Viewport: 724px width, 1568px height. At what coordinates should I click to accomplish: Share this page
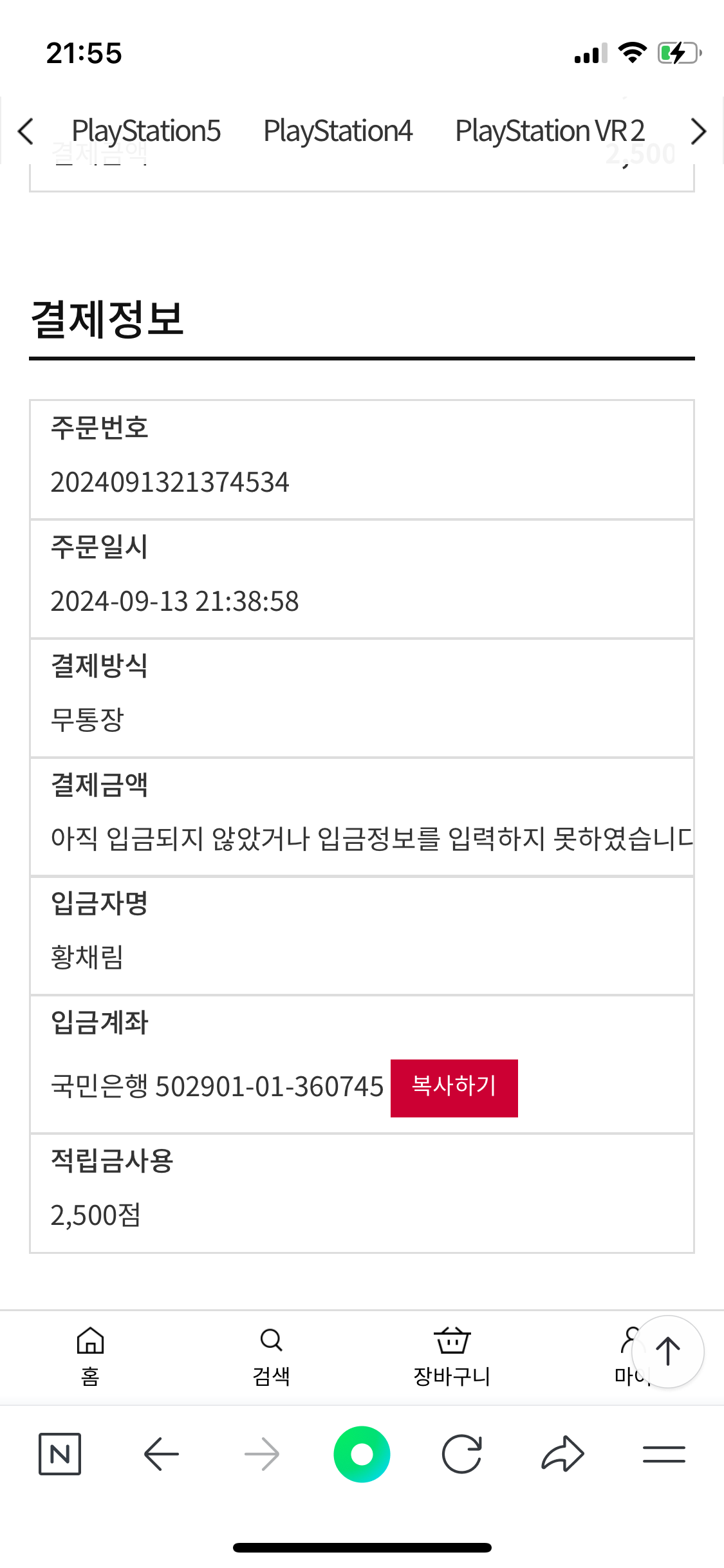click(x=562, y=1454)
